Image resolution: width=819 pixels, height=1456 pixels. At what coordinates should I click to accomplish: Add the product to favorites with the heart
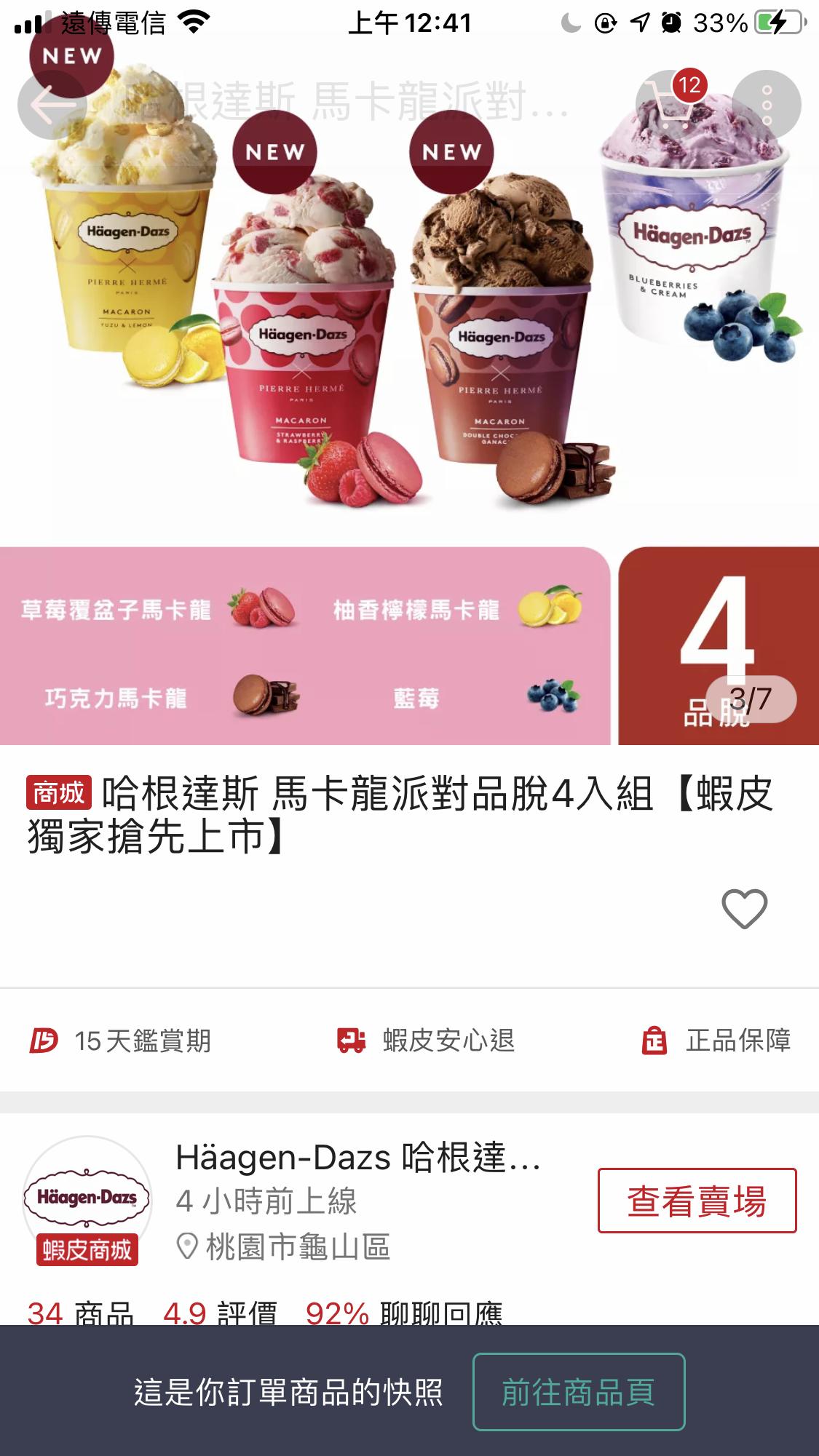(744, 909)
